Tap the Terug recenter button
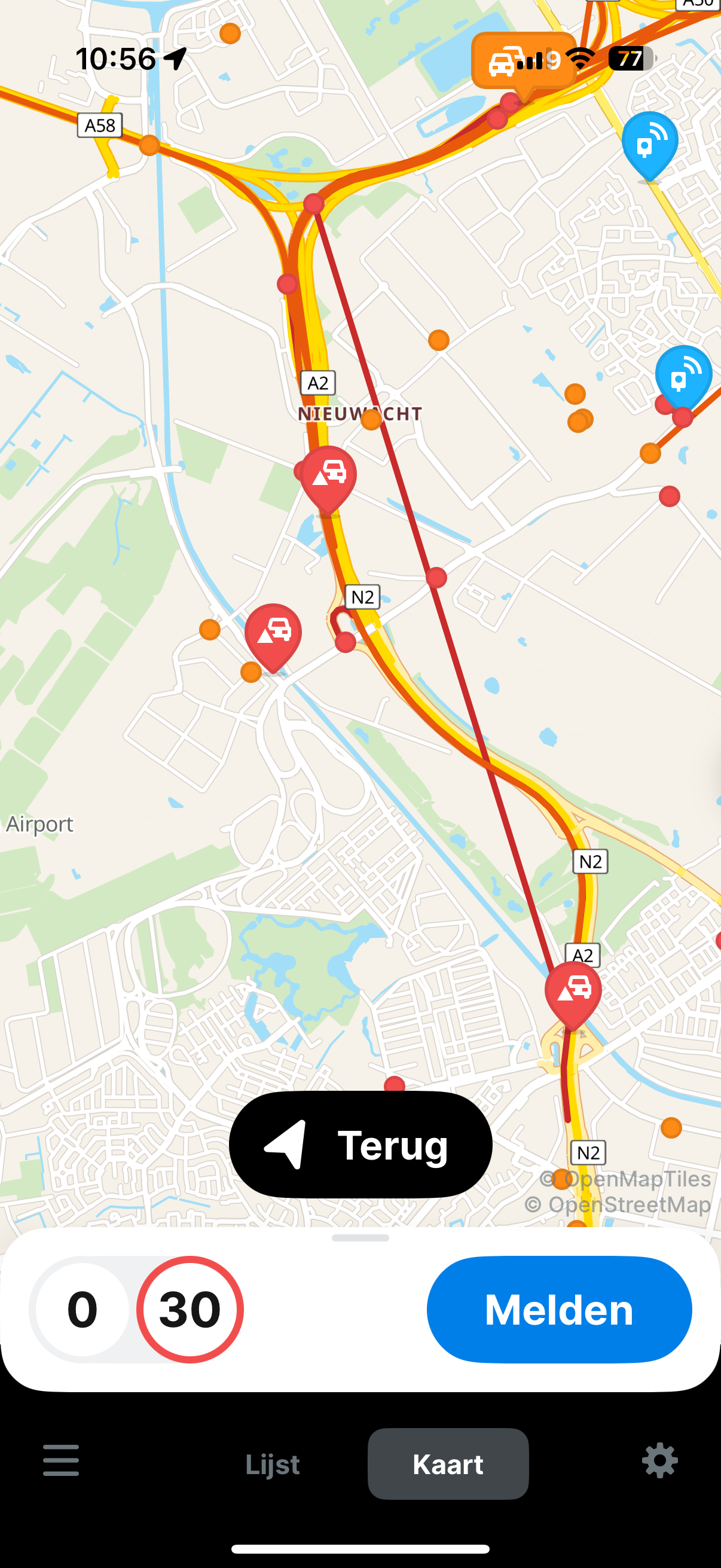 pos(360,1145)
